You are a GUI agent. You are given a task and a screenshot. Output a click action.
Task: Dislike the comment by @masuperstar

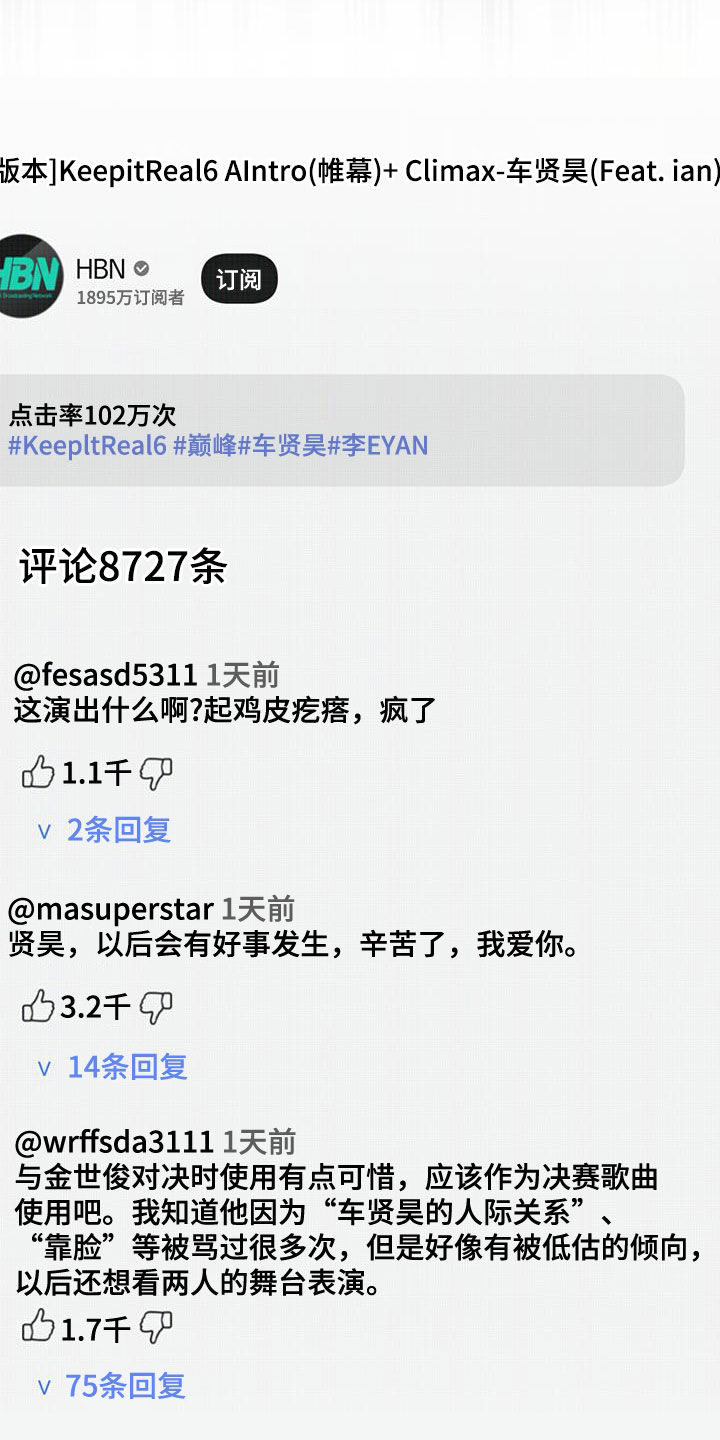(x=156, y=1007)
